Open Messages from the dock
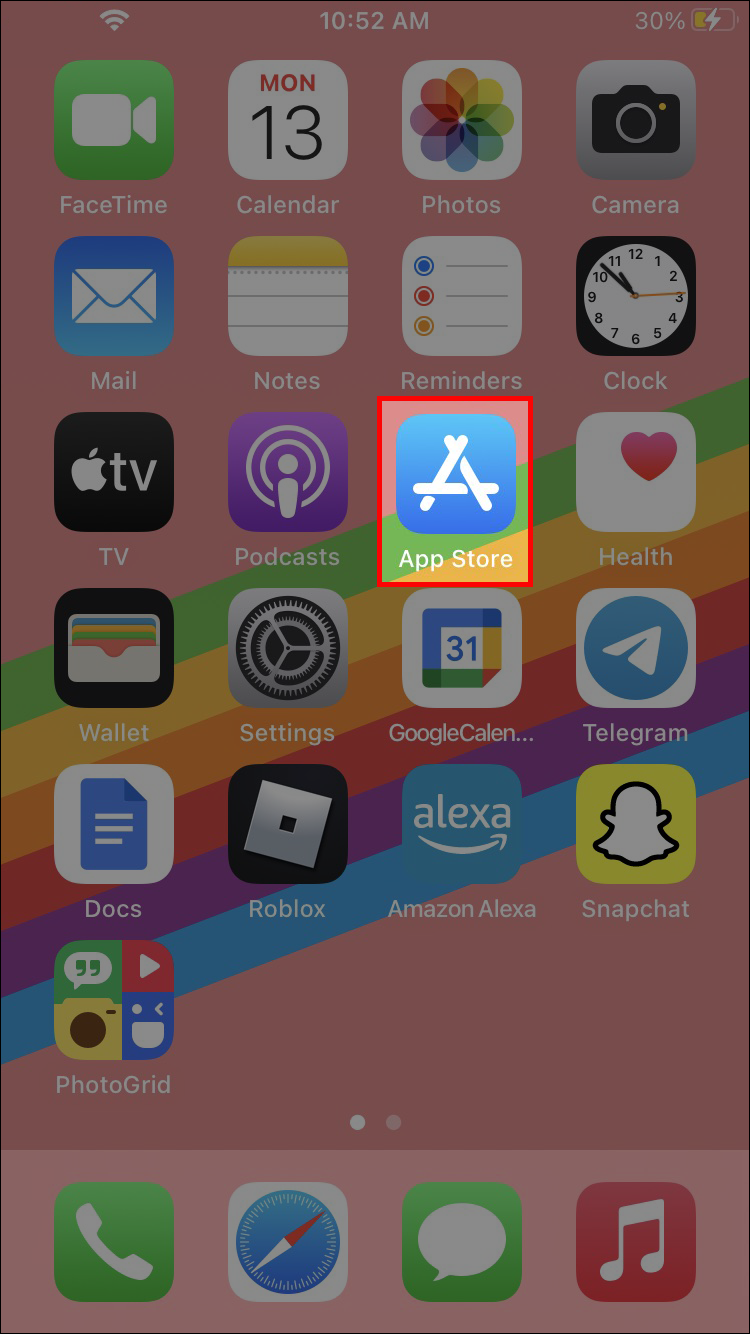750x1334 pixels. 461,1242
